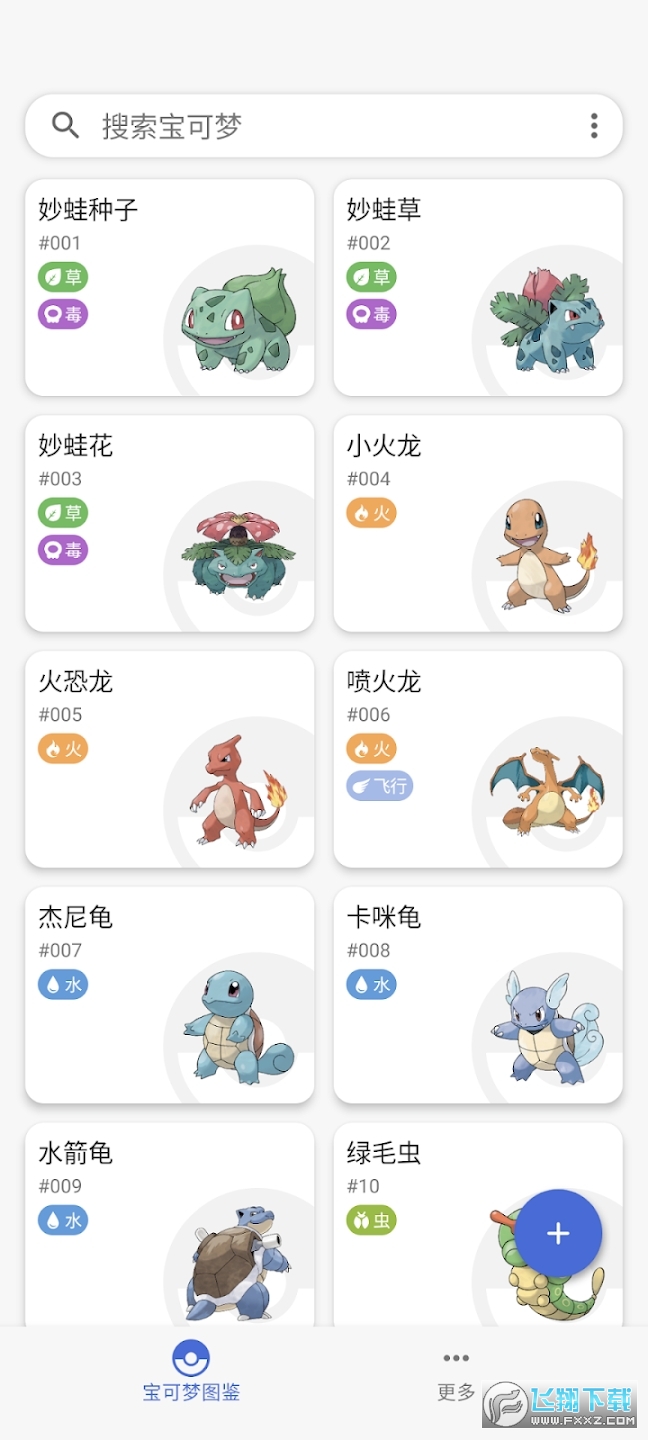
Task: Tap the 搜索宝可梦 search field
Action: (x=300, y=126)
